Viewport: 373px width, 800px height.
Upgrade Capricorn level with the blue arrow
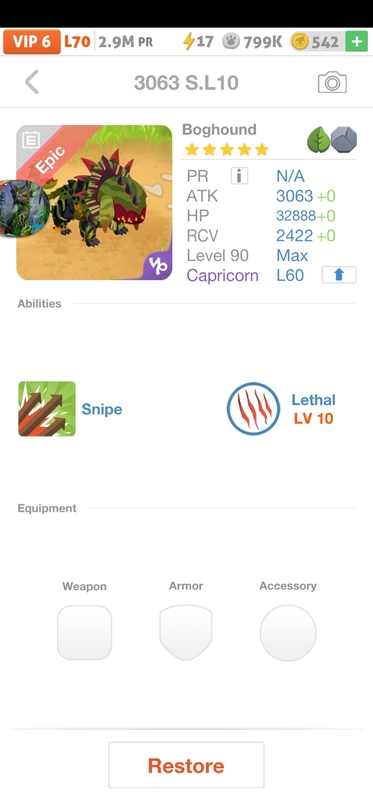click(x=339, y=275)
